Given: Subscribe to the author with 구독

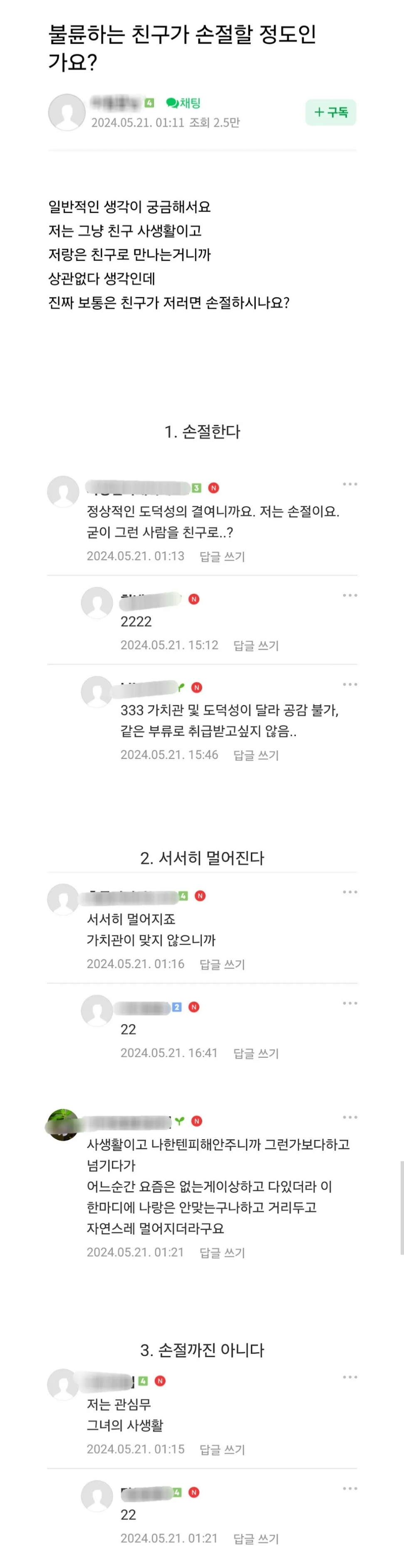Looking at the screenshot, I should [x=330, y=113].
